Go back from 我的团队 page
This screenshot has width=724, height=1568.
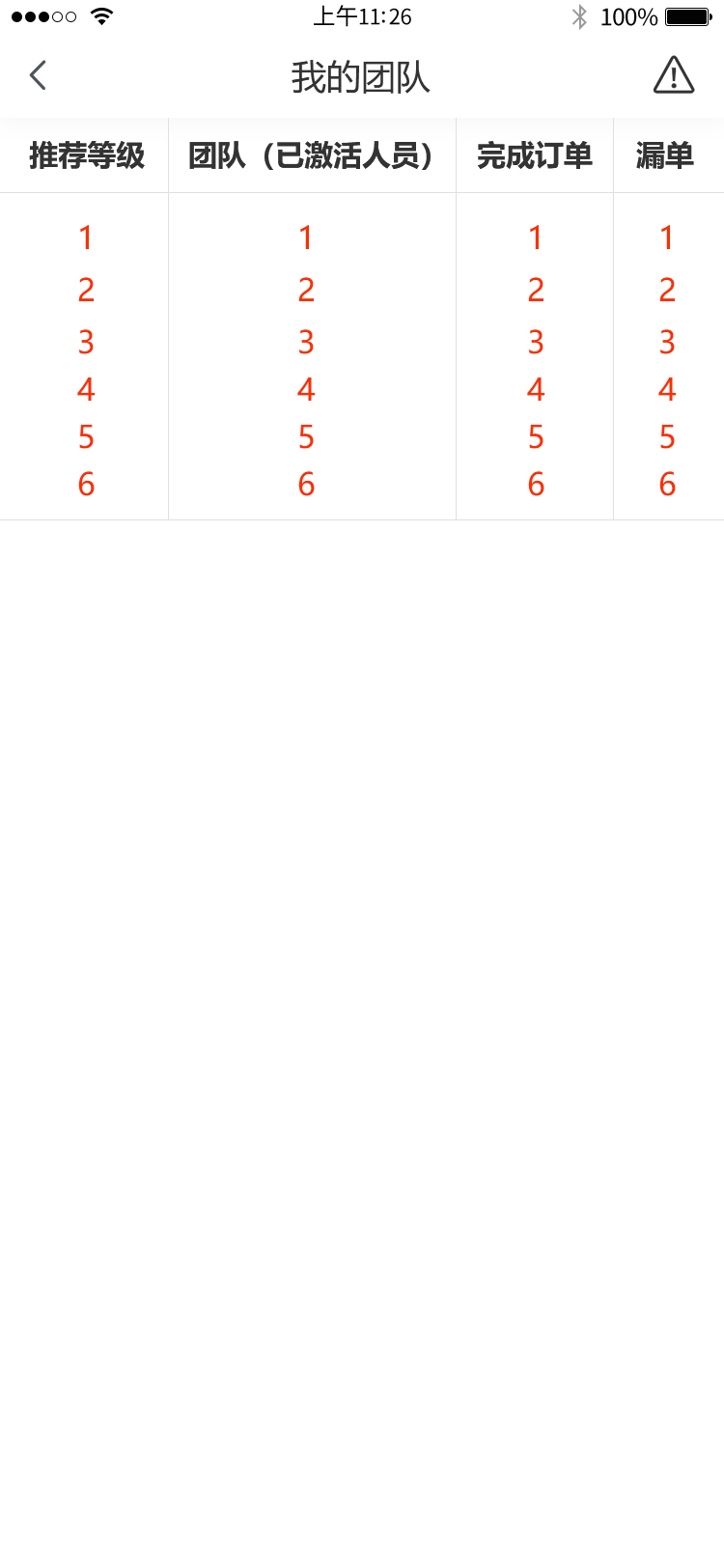pos(39,75)
